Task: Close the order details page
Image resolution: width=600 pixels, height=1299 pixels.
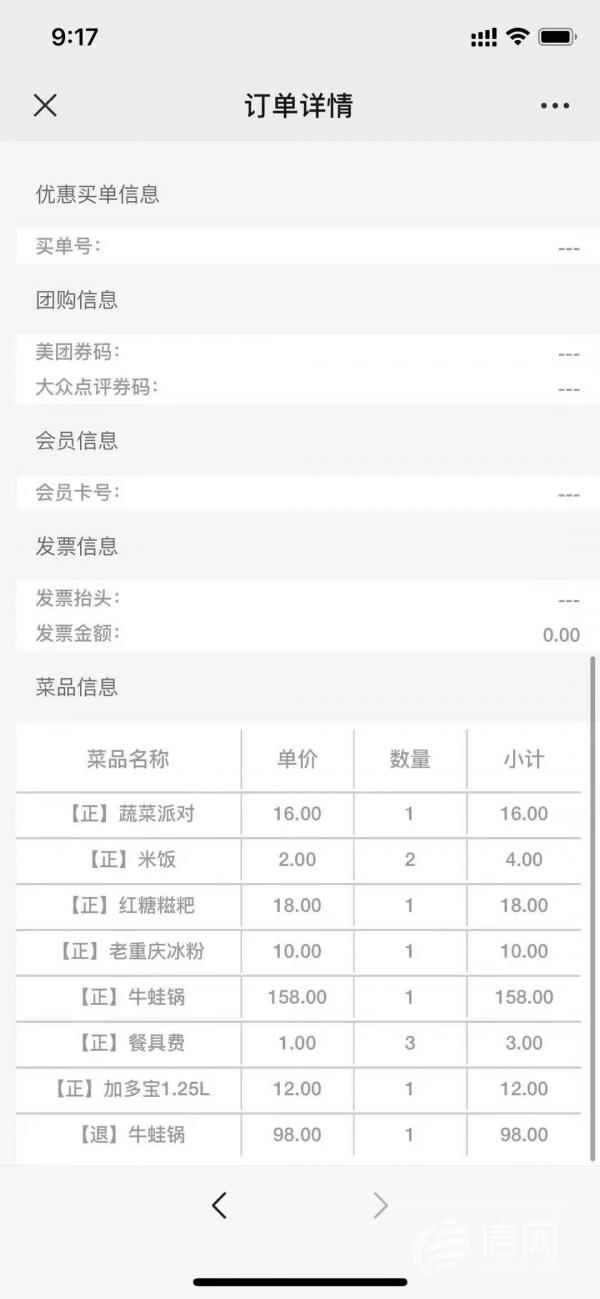Action: pyautogui.click(x=45, y=105)
